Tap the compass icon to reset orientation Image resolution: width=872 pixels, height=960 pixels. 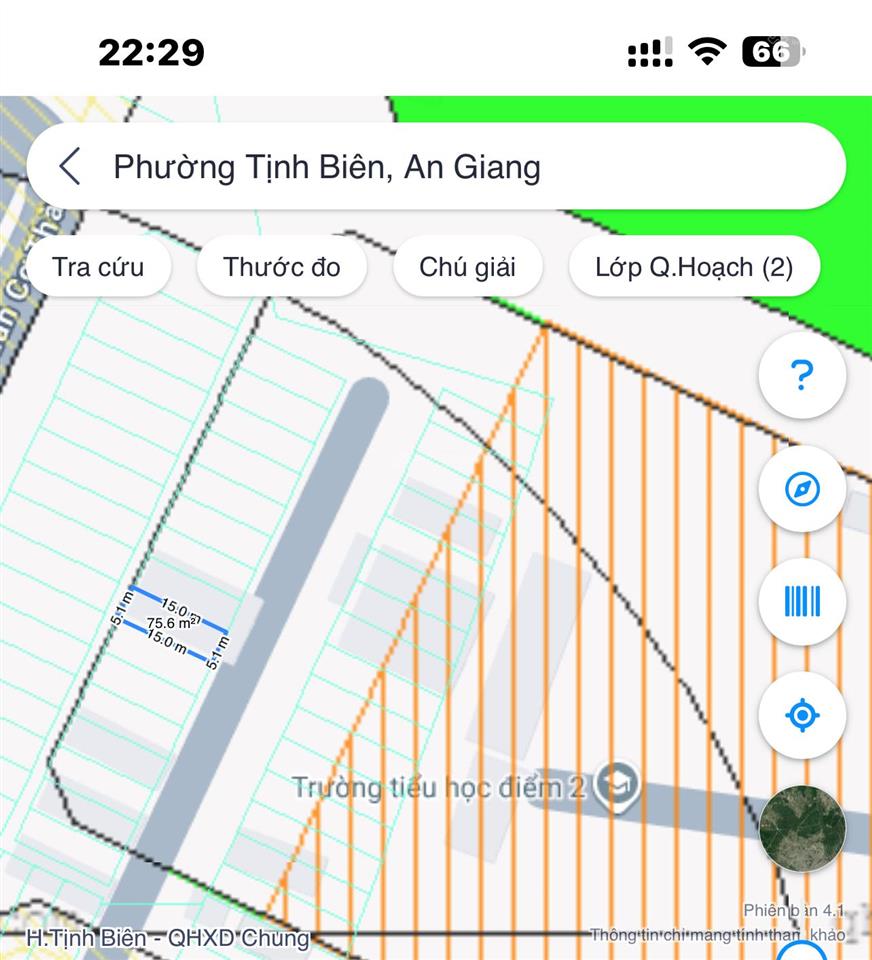[x=801, y=490]
